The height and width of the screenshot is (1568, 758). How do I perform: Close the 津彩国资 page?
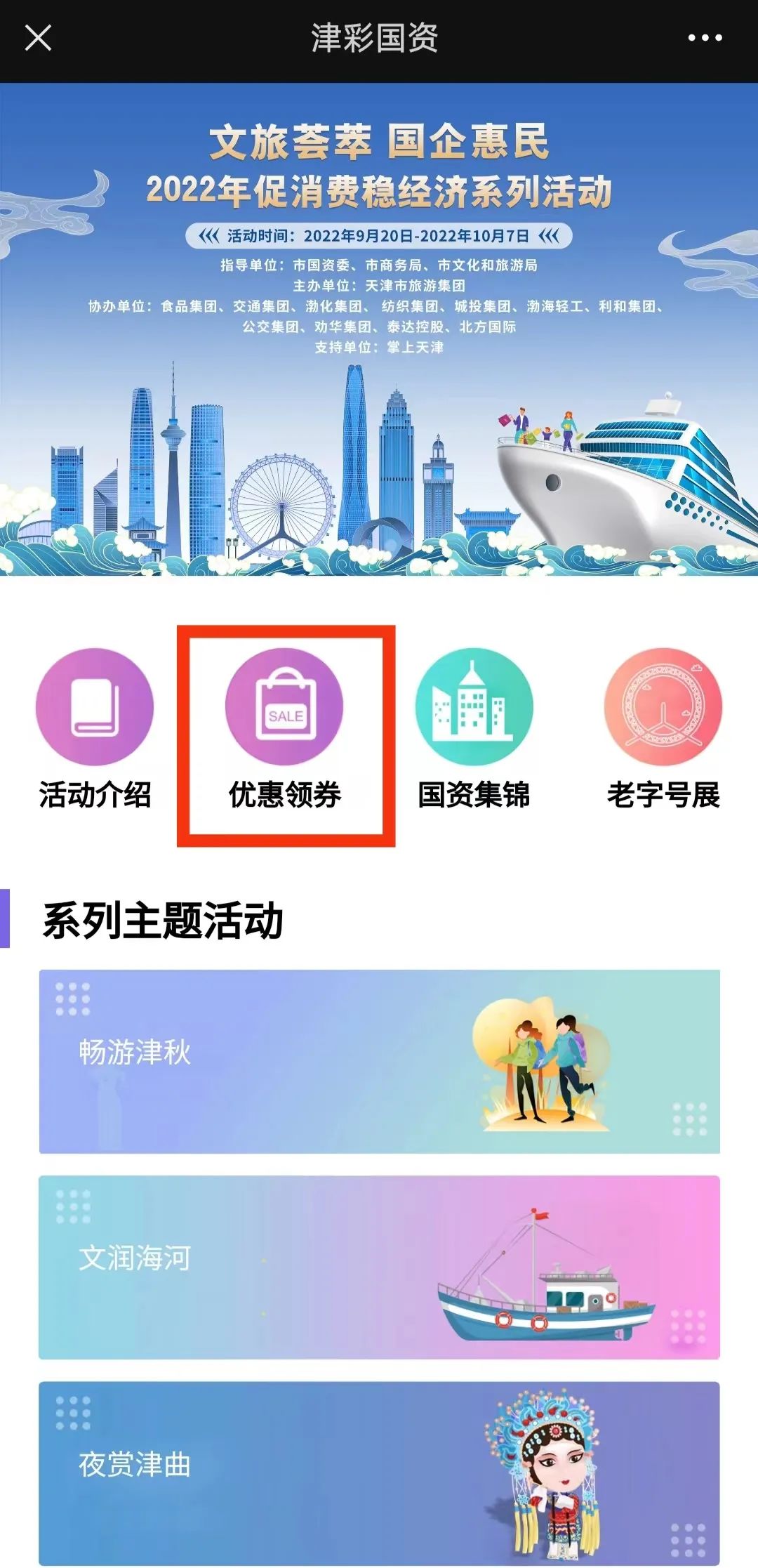point(38,38)
